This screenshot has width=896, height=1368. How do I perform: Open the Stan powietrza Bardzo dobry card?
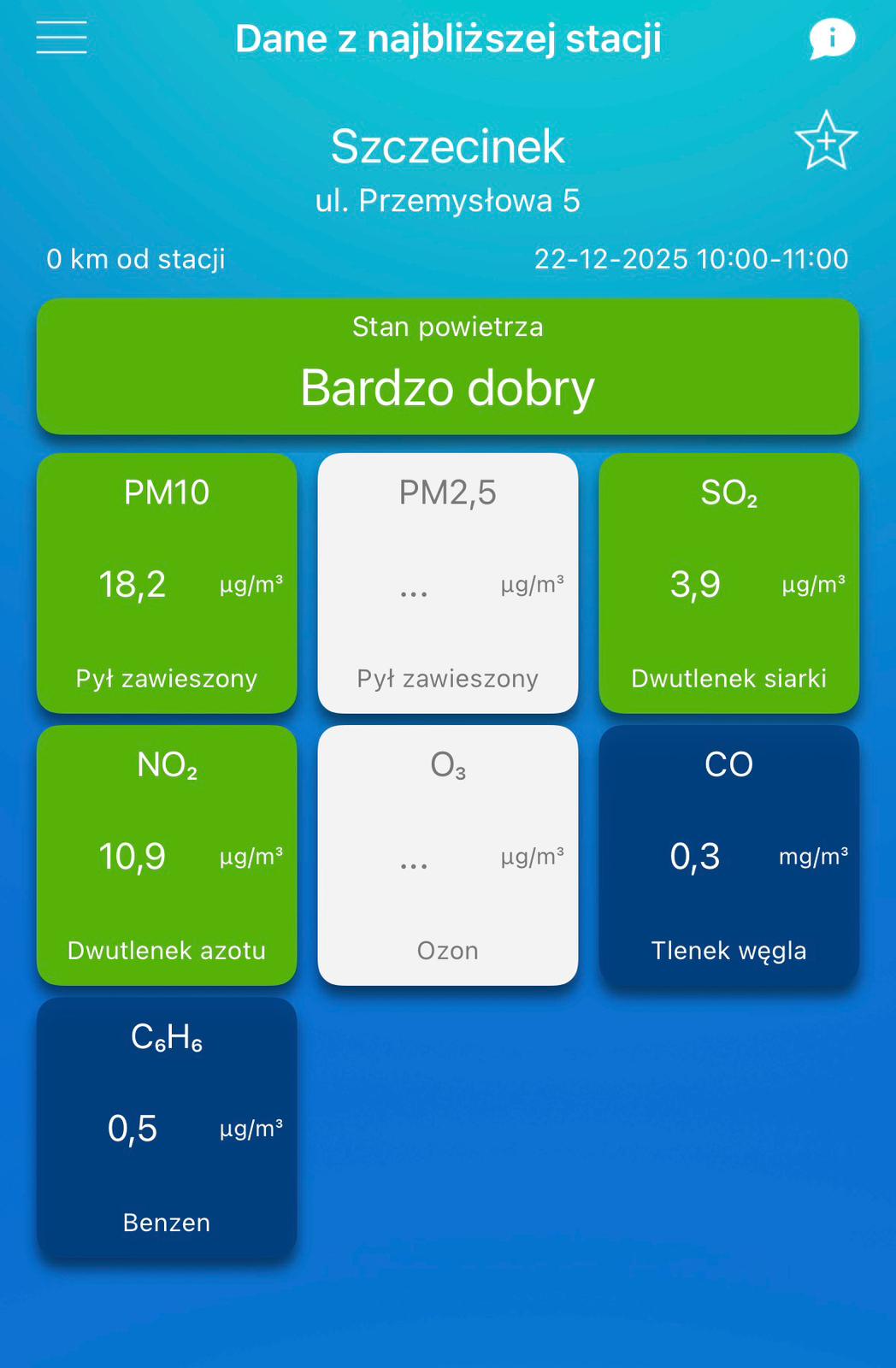tap(448, 366)
